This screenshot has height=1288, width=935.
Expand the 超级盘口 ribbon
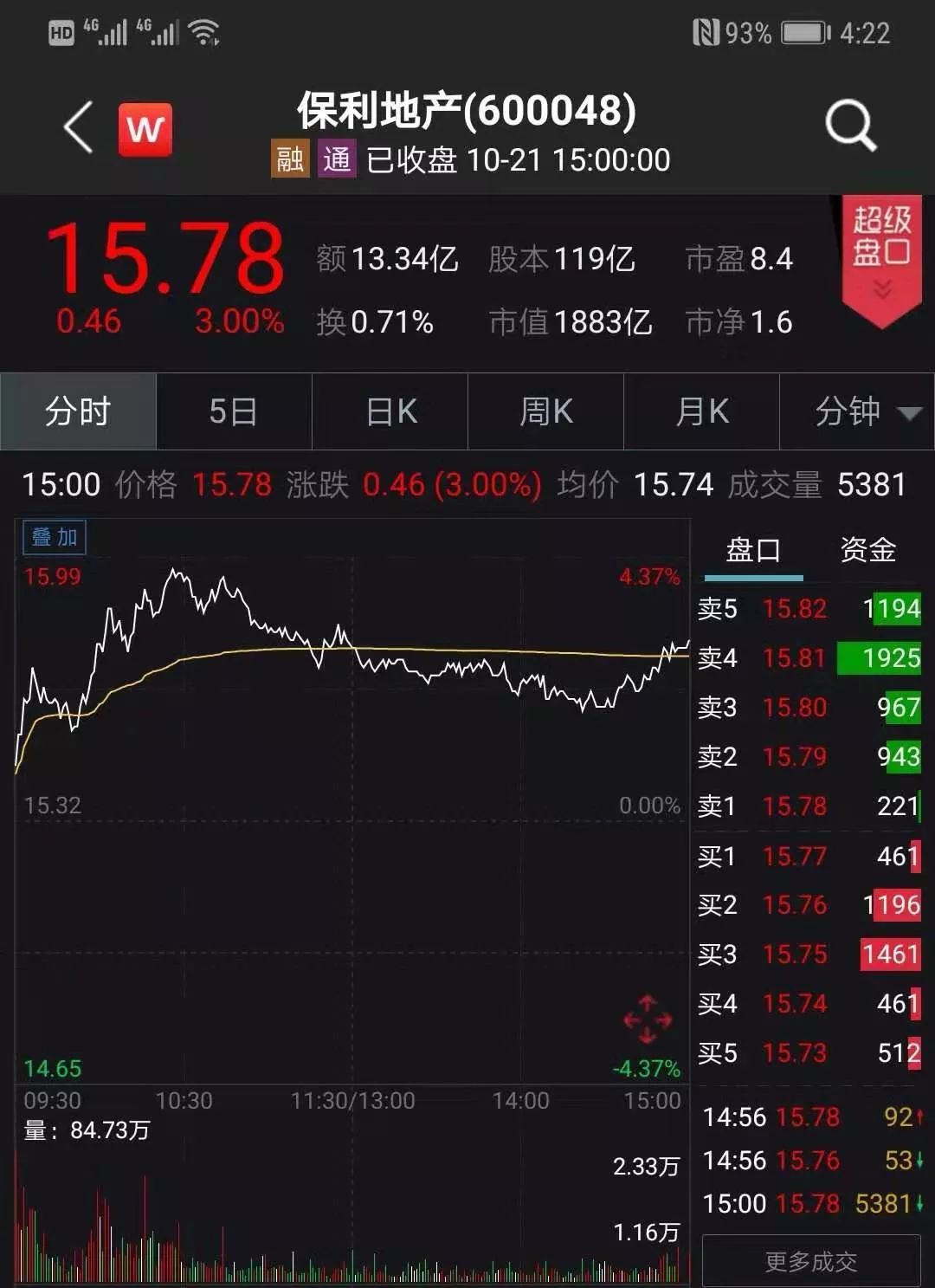pos(881,258)
